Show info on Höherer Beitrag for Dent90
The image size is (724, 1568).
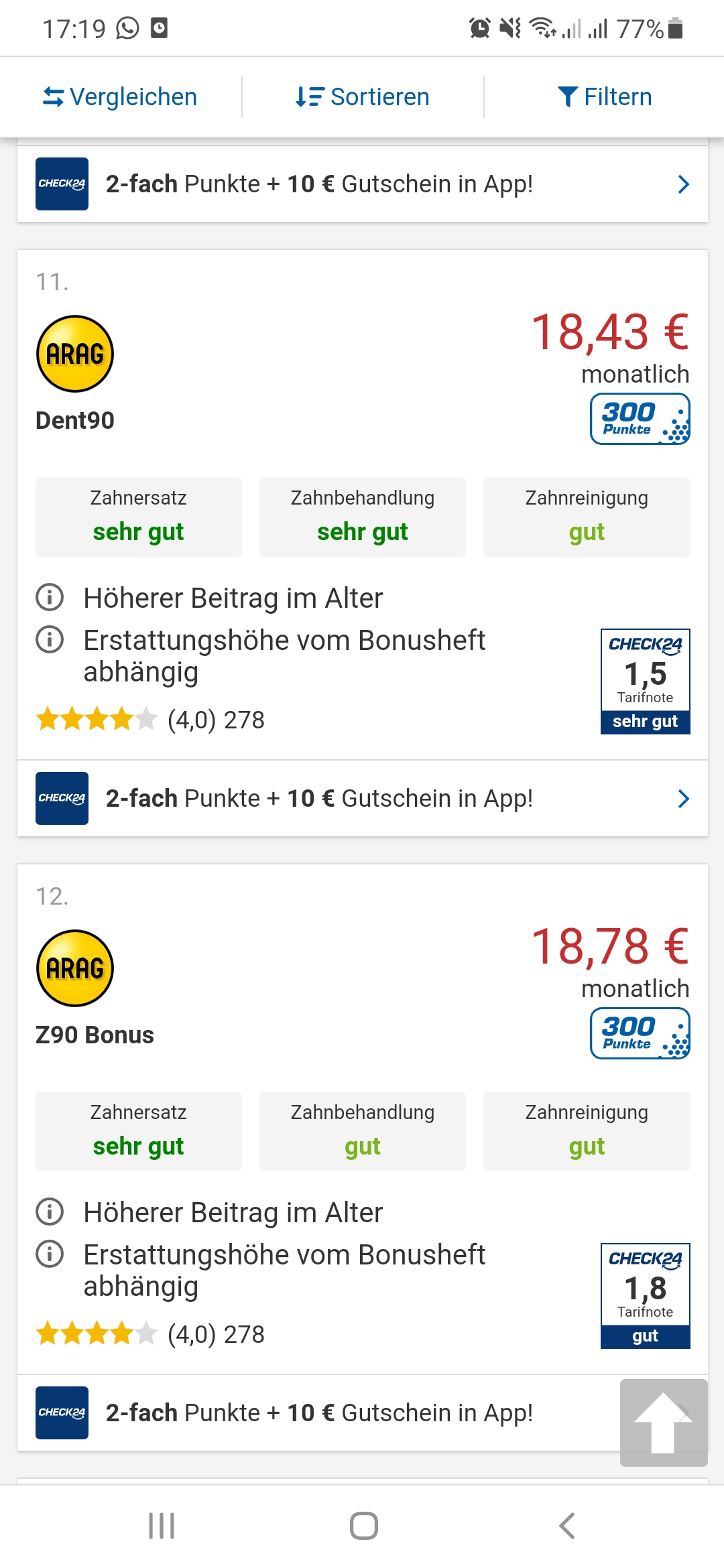pyautogui.click(x=50, y=597)
